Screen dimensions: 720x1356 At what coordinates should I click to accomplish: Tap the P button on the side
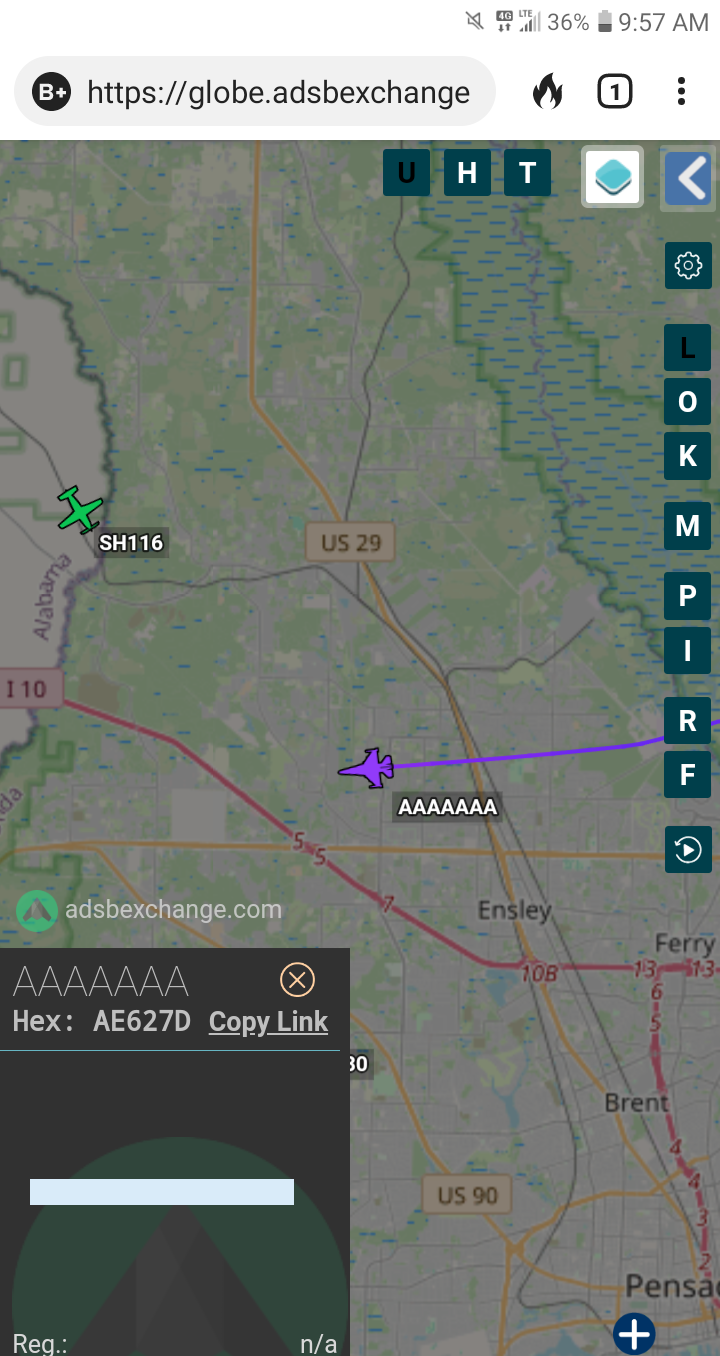coord(688,597)
